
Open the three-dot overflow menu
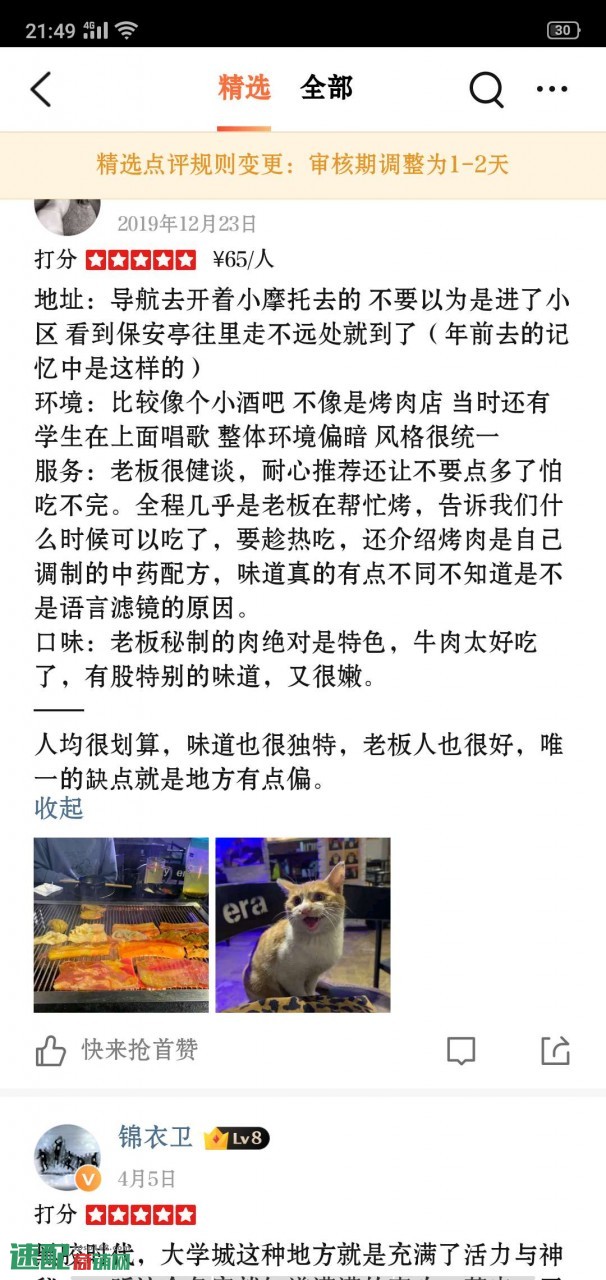552,89
